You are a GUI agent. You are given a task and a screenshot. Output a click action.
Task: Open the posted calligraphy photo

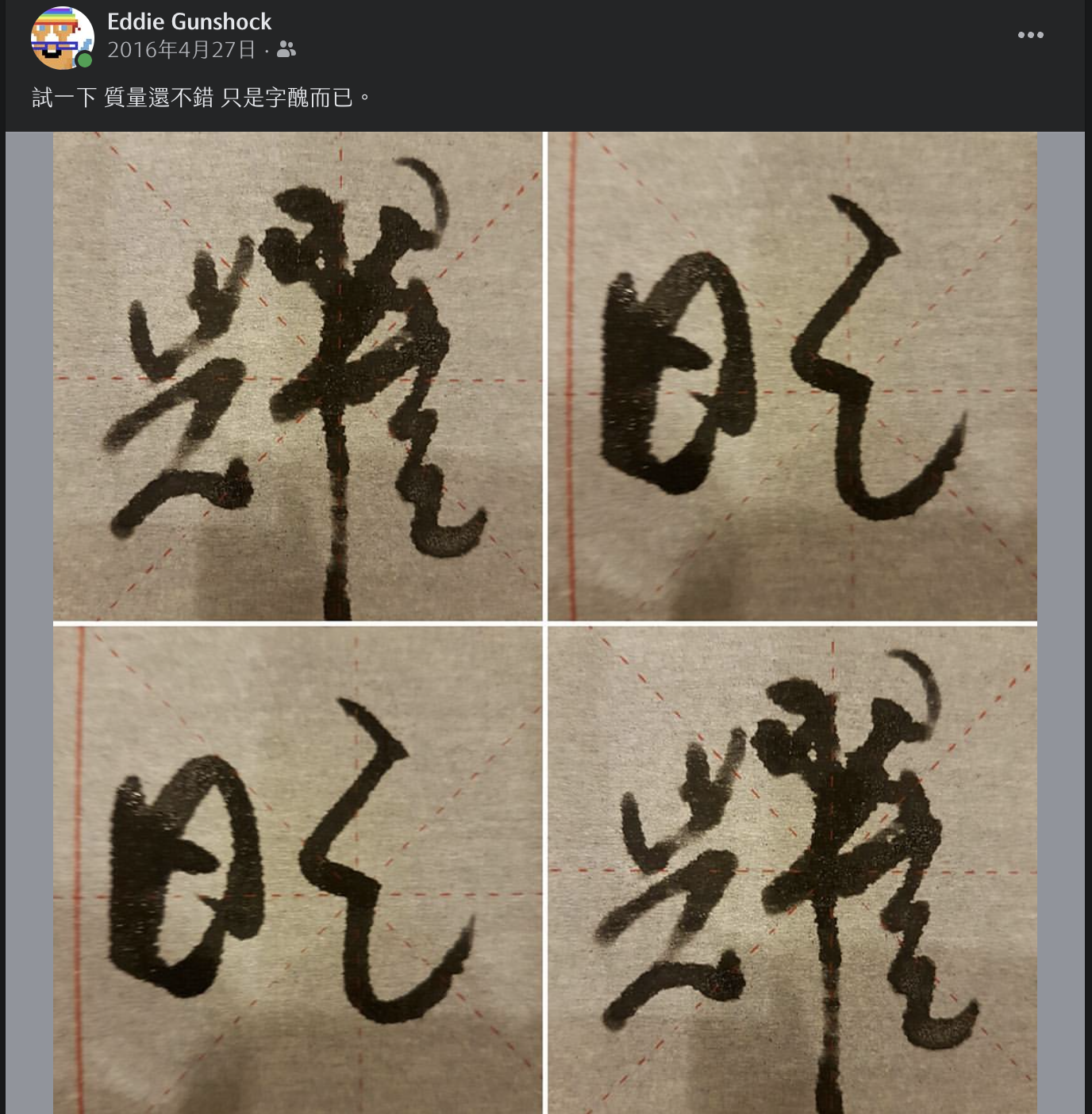tap(544, 622)
